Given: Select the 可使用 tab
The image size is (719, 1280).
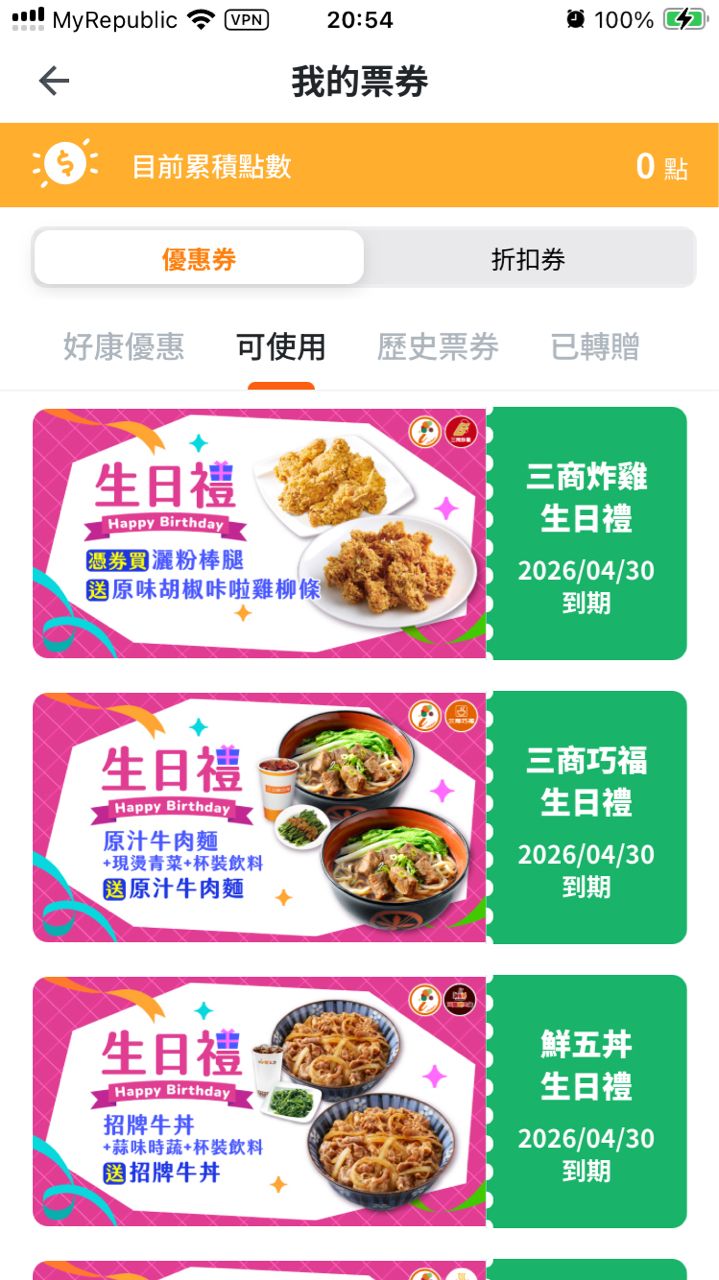Looking at the screenshot, I should 281,347.
